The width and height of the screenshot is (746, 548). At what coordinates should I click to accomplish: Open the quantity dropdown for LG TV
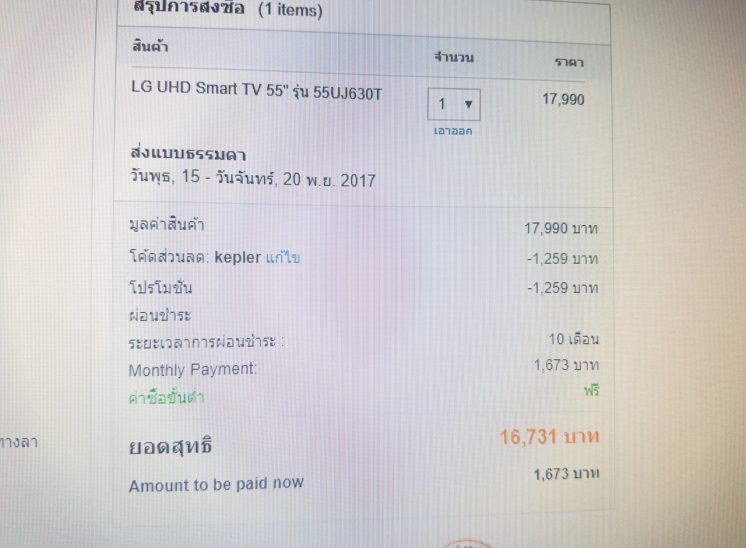[454, 104]
